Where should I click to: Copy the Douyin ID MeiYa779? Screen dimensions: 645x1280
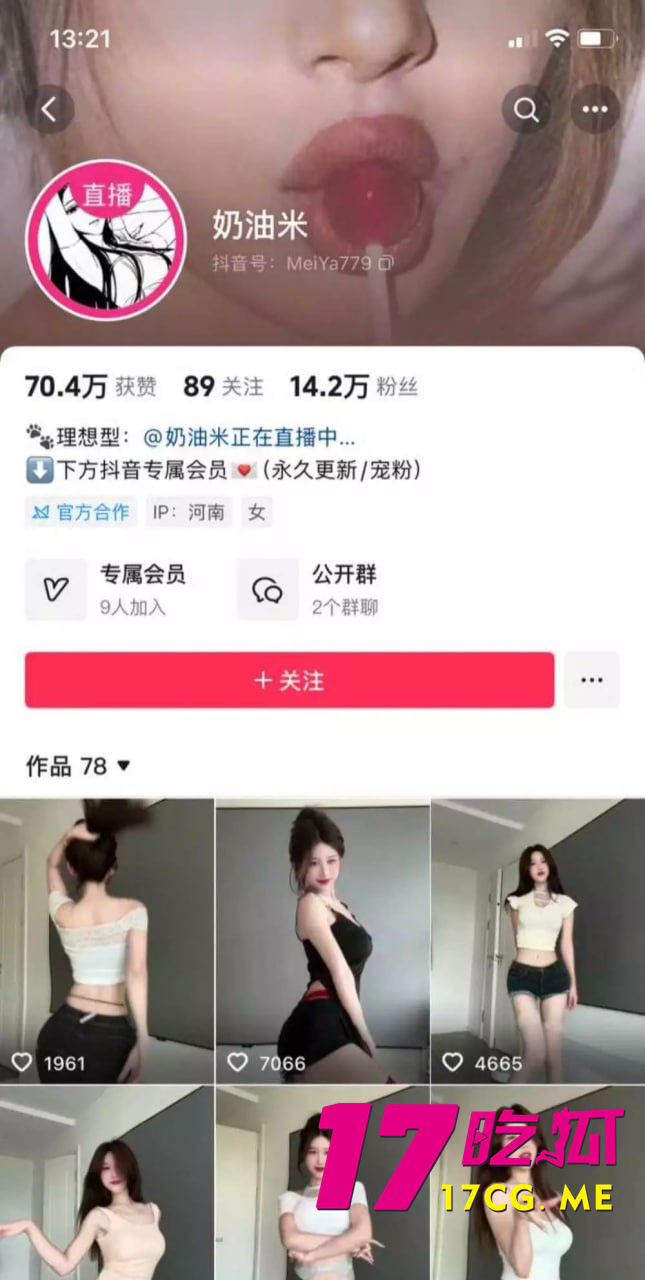386,264
